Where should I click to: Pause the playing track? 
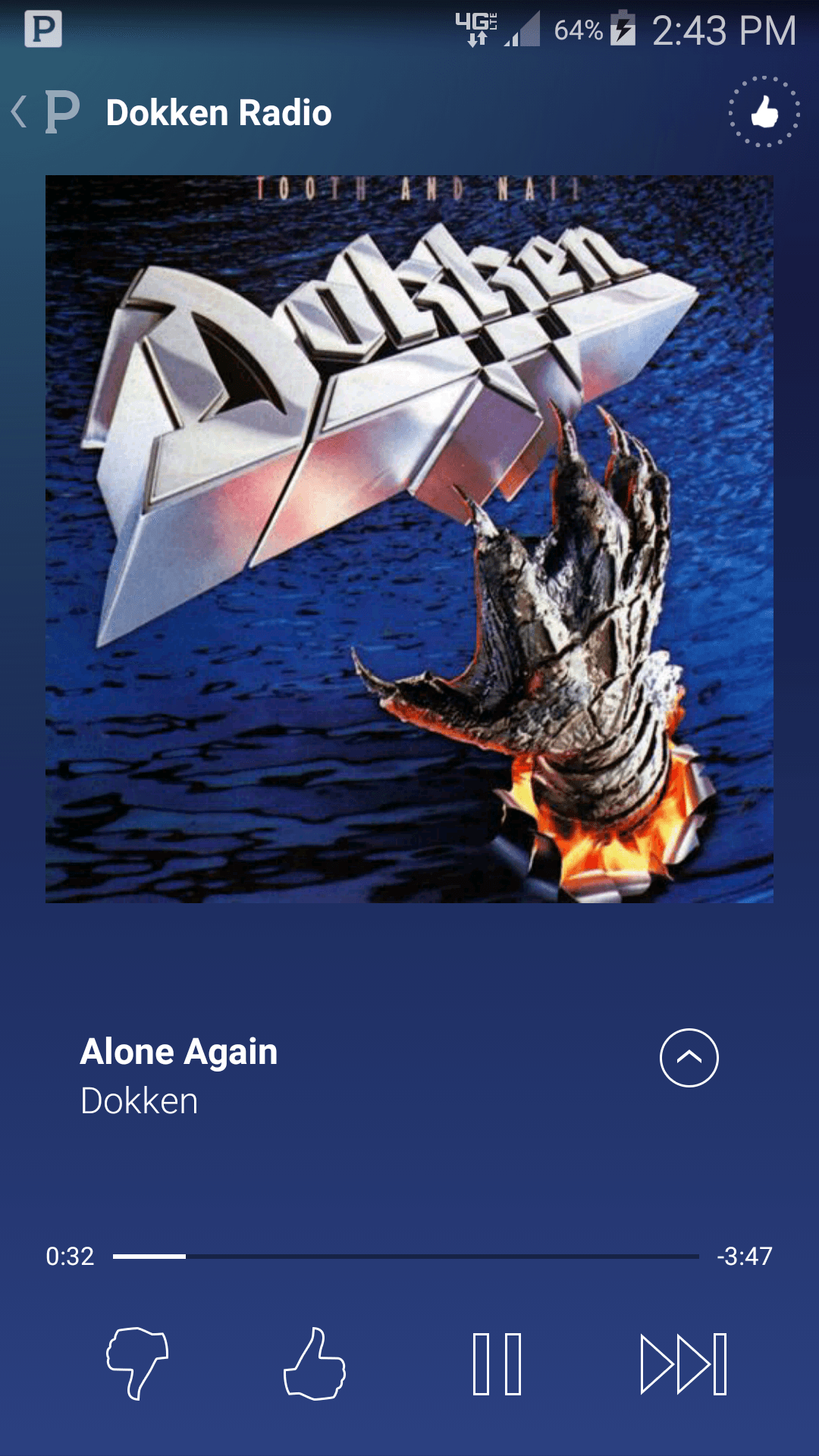pos(497,1363)
